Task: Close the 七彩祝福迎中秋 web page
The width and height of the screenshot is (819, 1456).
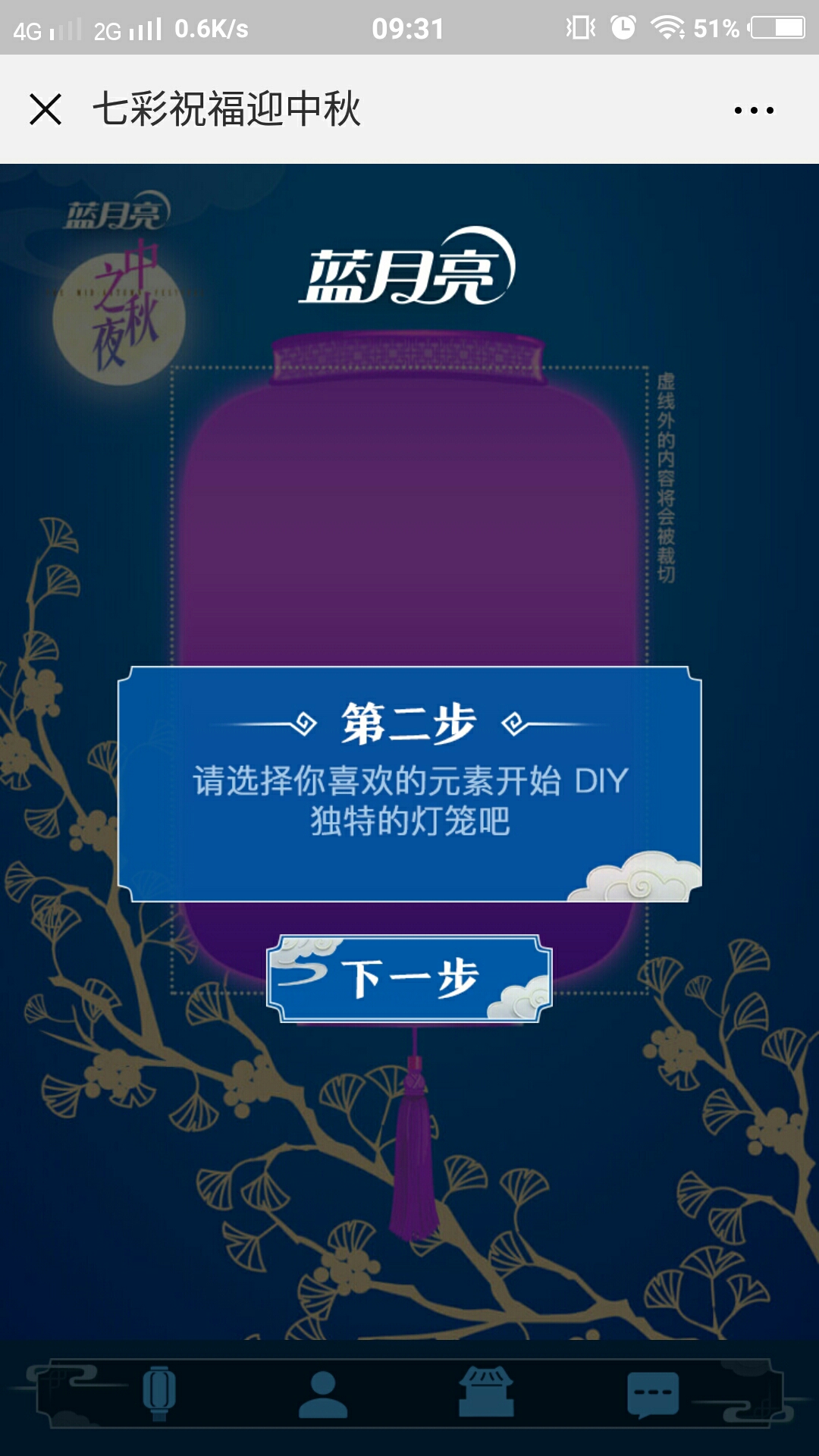Action: pyautogui.click(x=45, y=109)
